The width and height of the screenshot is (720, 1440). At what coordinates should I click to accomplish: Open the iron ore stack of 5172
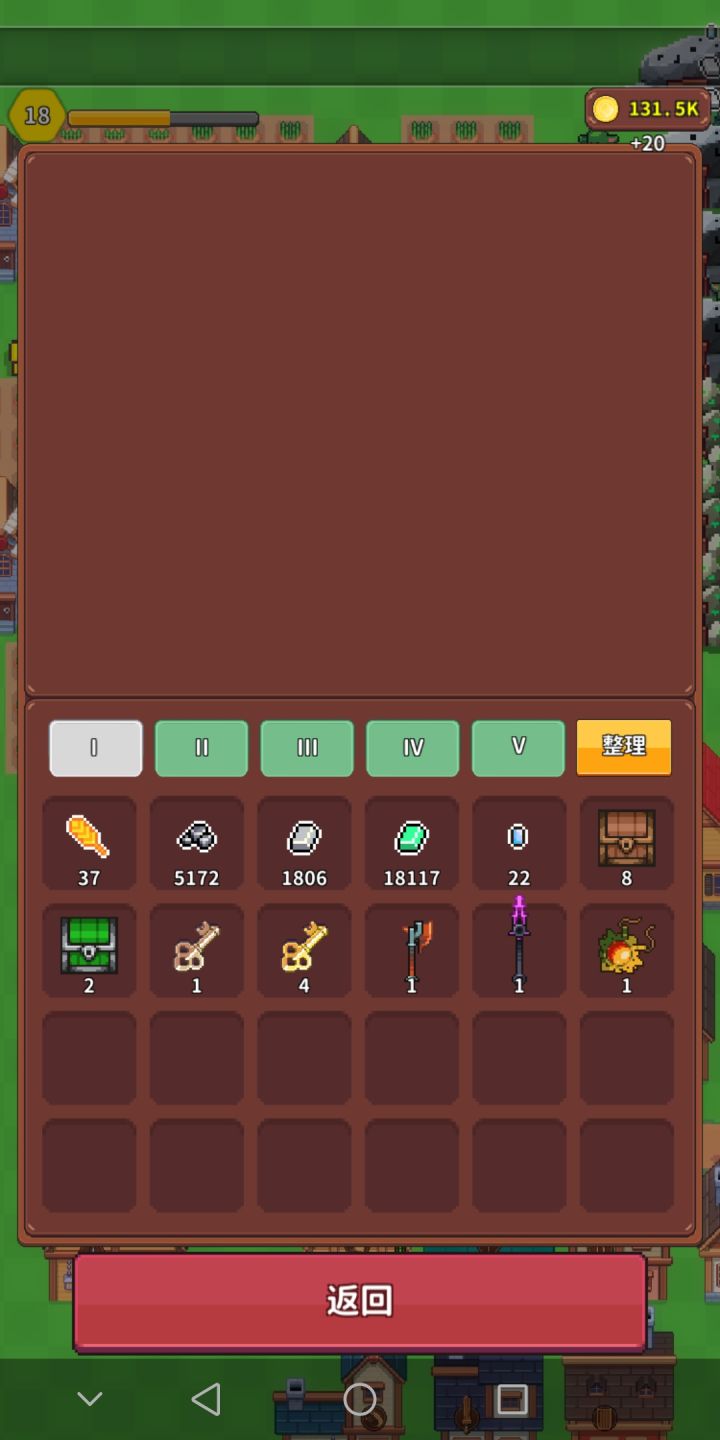[x=196, y=843]
